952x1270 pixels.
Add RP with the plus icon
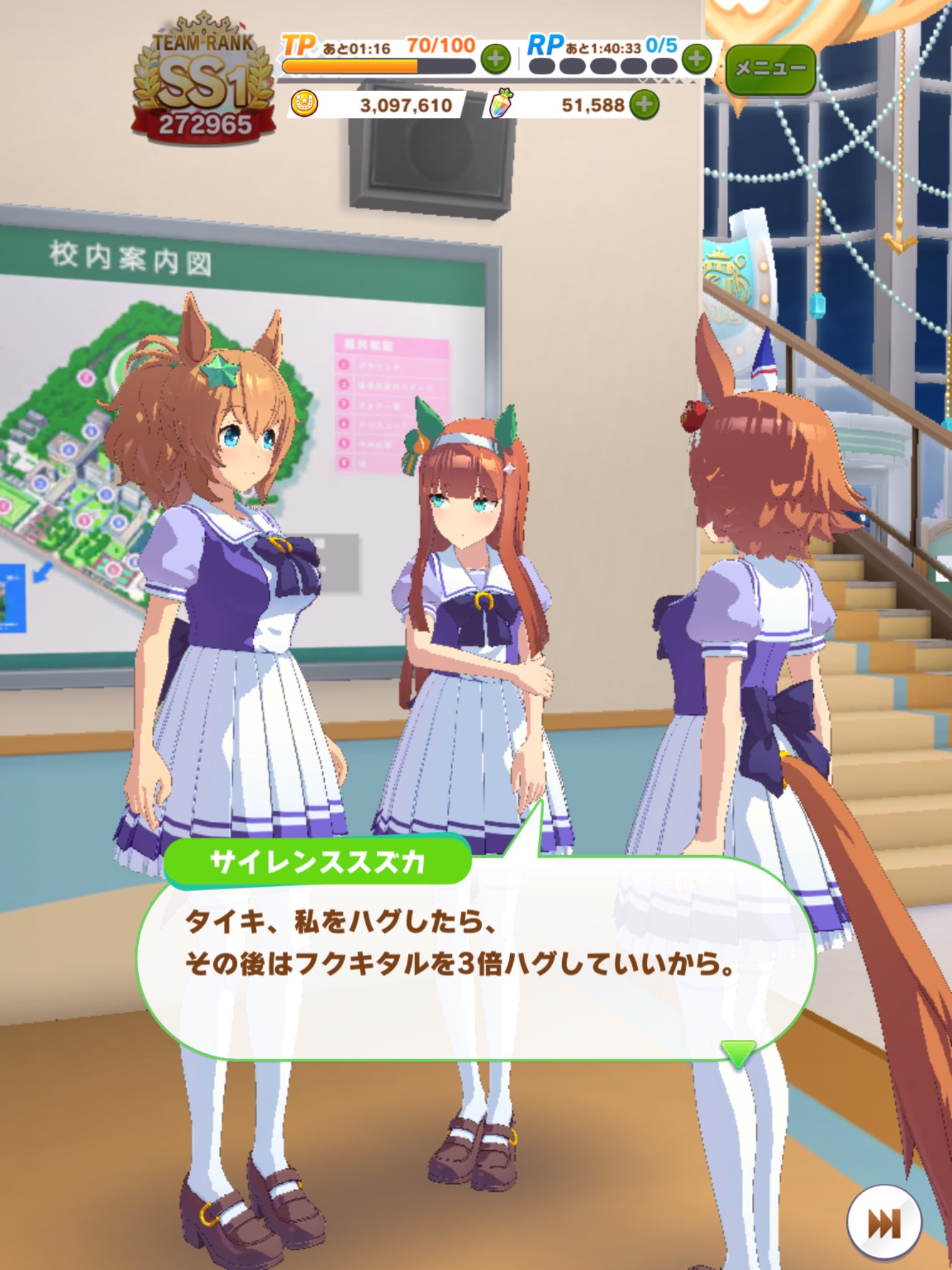click(697, 60)
